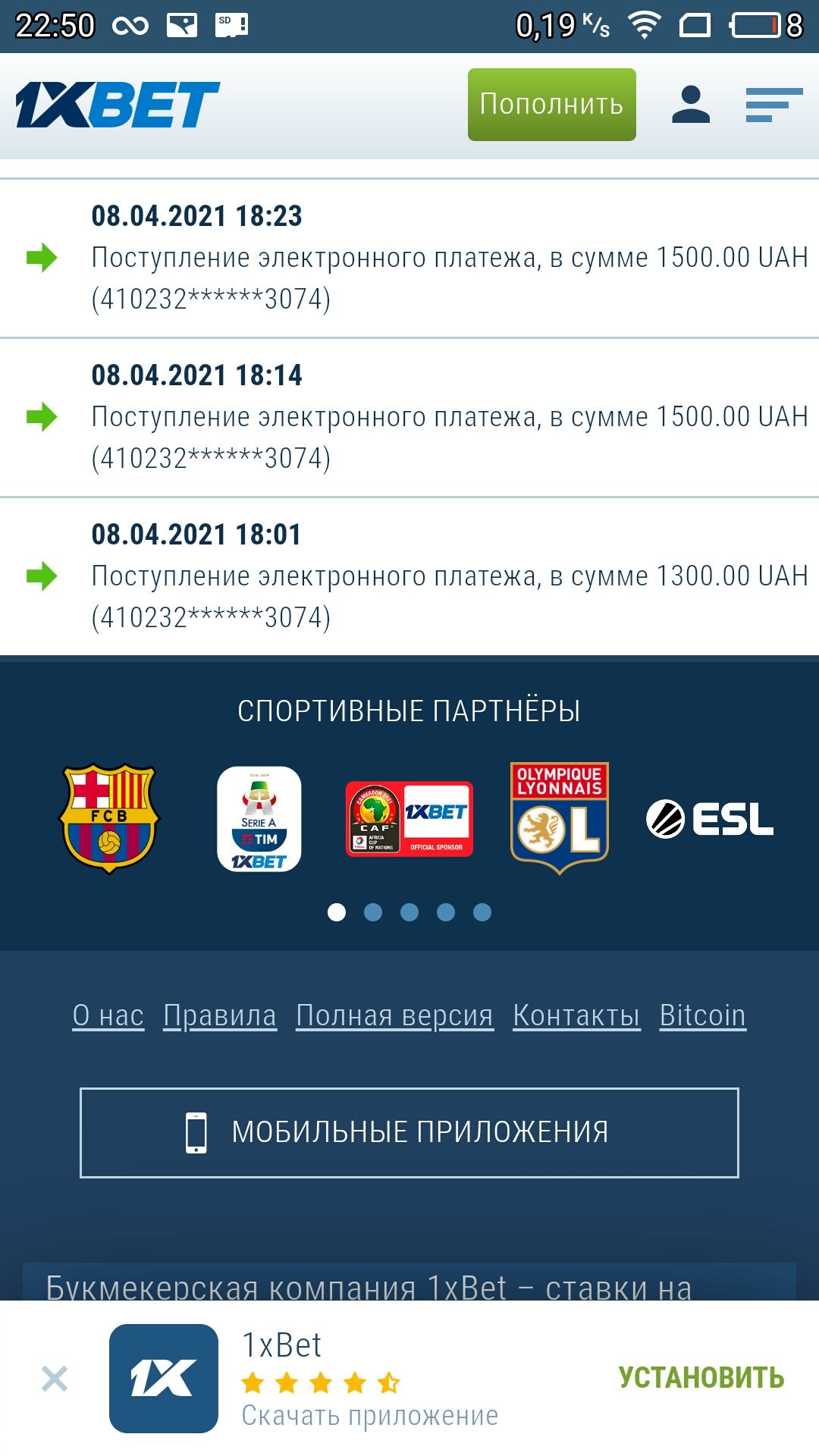The width and height of the screenshot is (819, 1456).
Task: Tap УСТАНОВИТЬ in the app banner
Action: click(x=701, y=1378)
